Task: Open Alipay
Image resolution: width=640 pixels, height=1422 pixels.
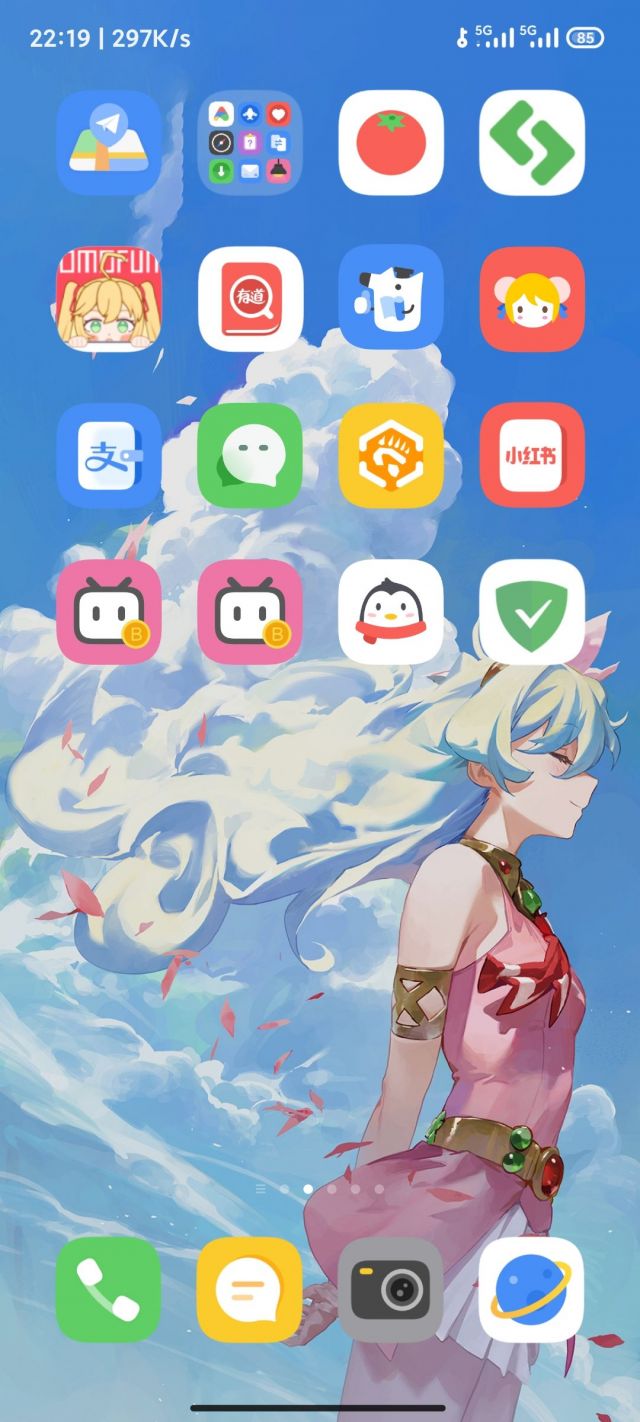Action: pos(108,455)
